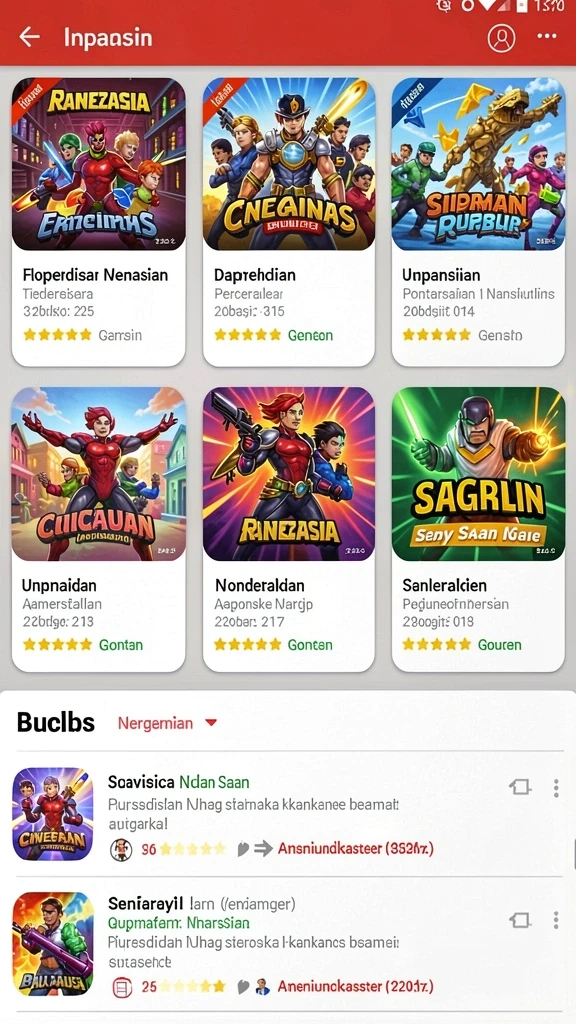Open the Daprehdian game card
Viewport: 576px width, 1024px height.
tap(289, 222)
